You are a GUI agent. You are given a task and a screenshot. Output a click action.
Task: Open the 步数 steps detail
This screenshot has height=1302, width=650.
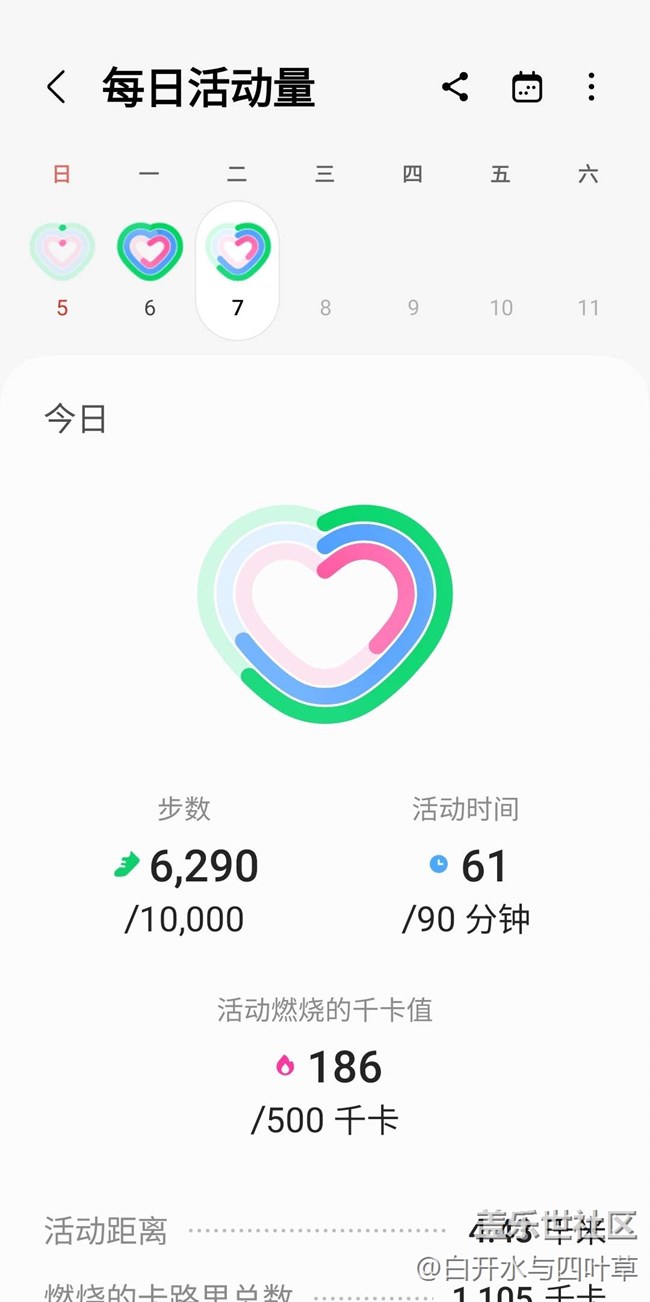186,866
